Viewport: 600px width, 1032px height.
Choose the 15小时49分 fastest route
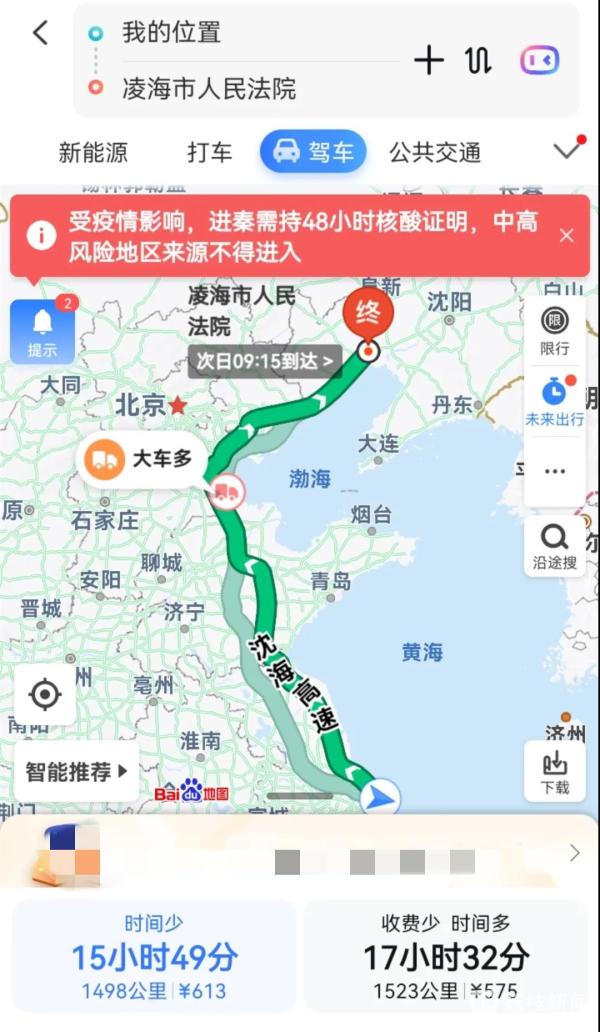click(154, 957)
